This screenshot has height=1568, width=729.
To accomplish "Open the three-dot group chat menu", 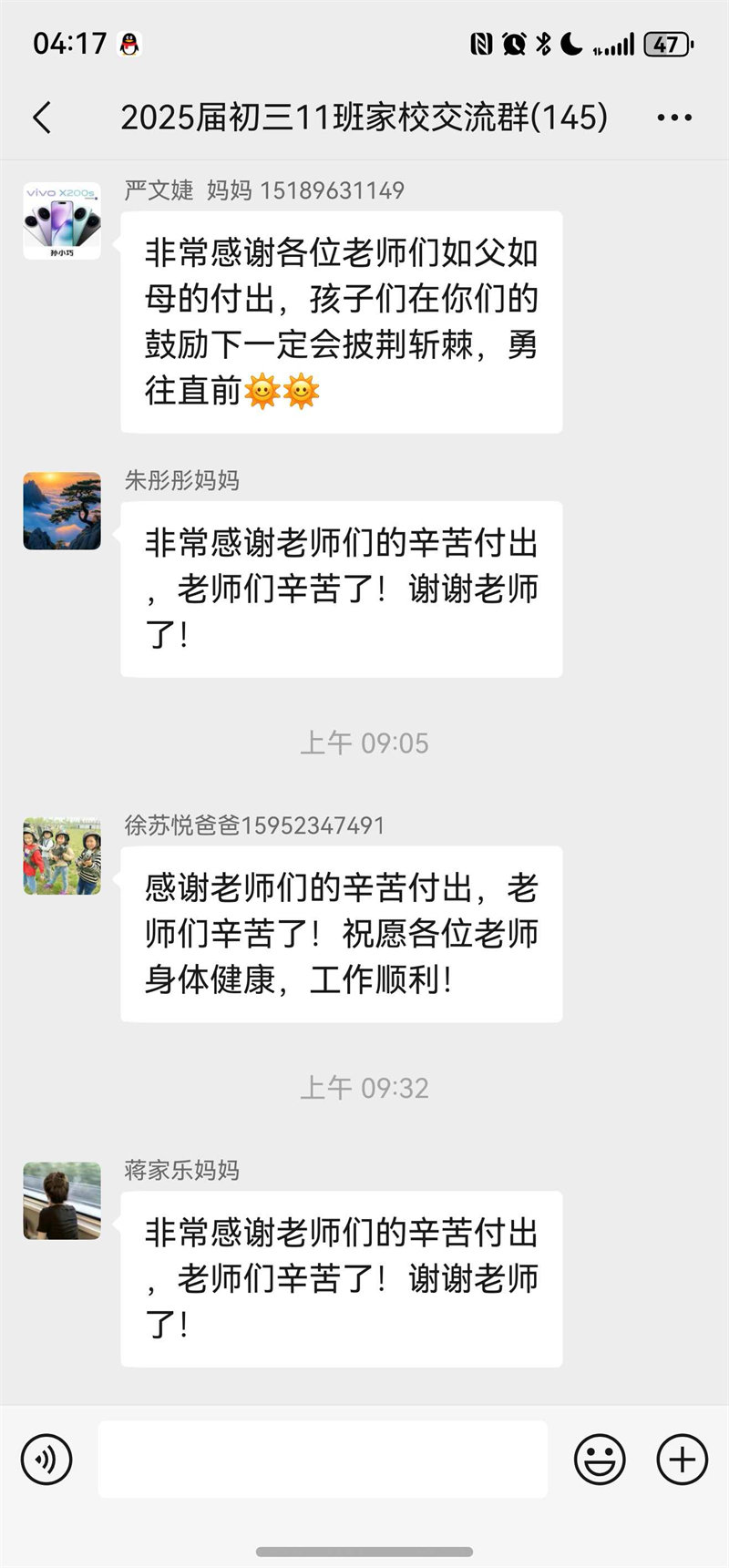I will tap(673, 118).
